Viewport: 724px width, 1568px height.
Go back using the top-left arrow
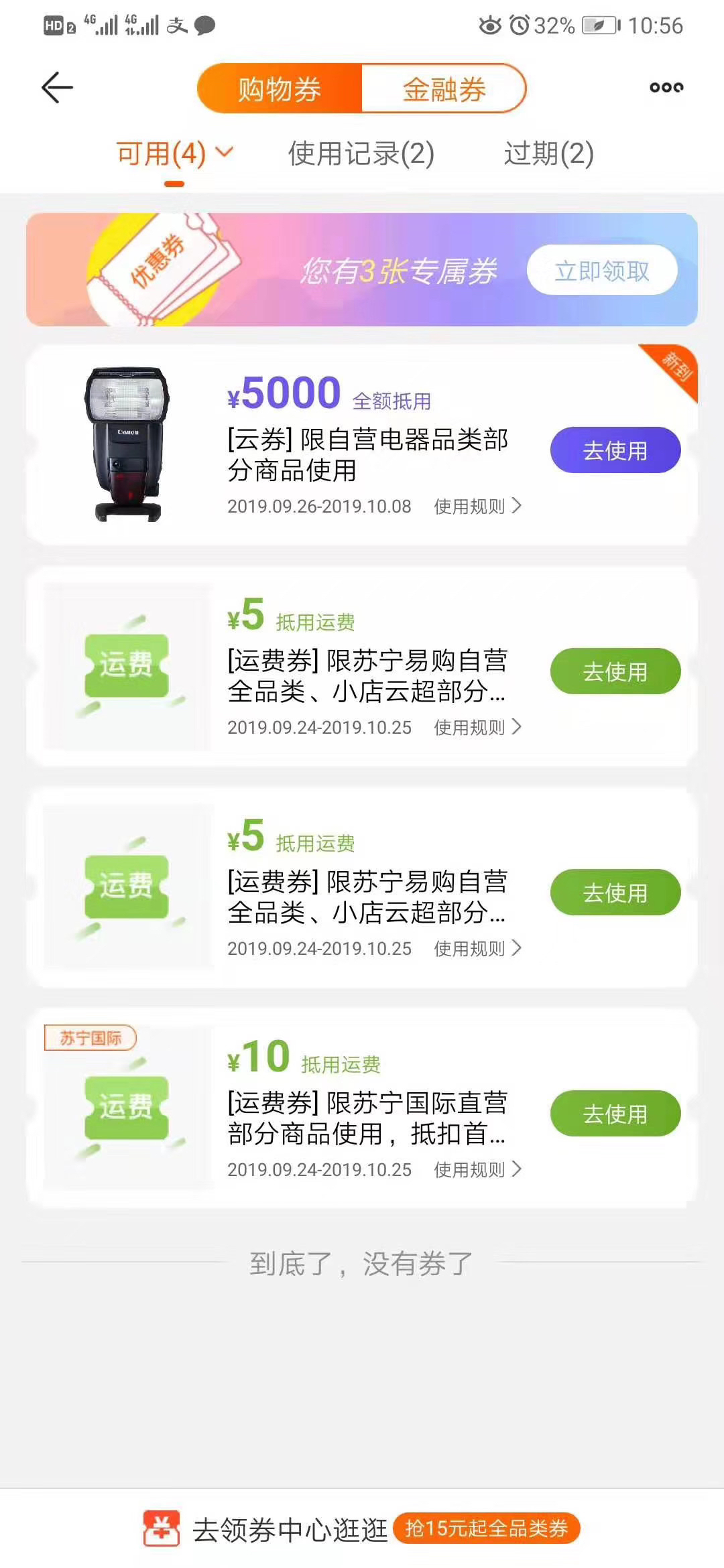click(x=57, y=88)
